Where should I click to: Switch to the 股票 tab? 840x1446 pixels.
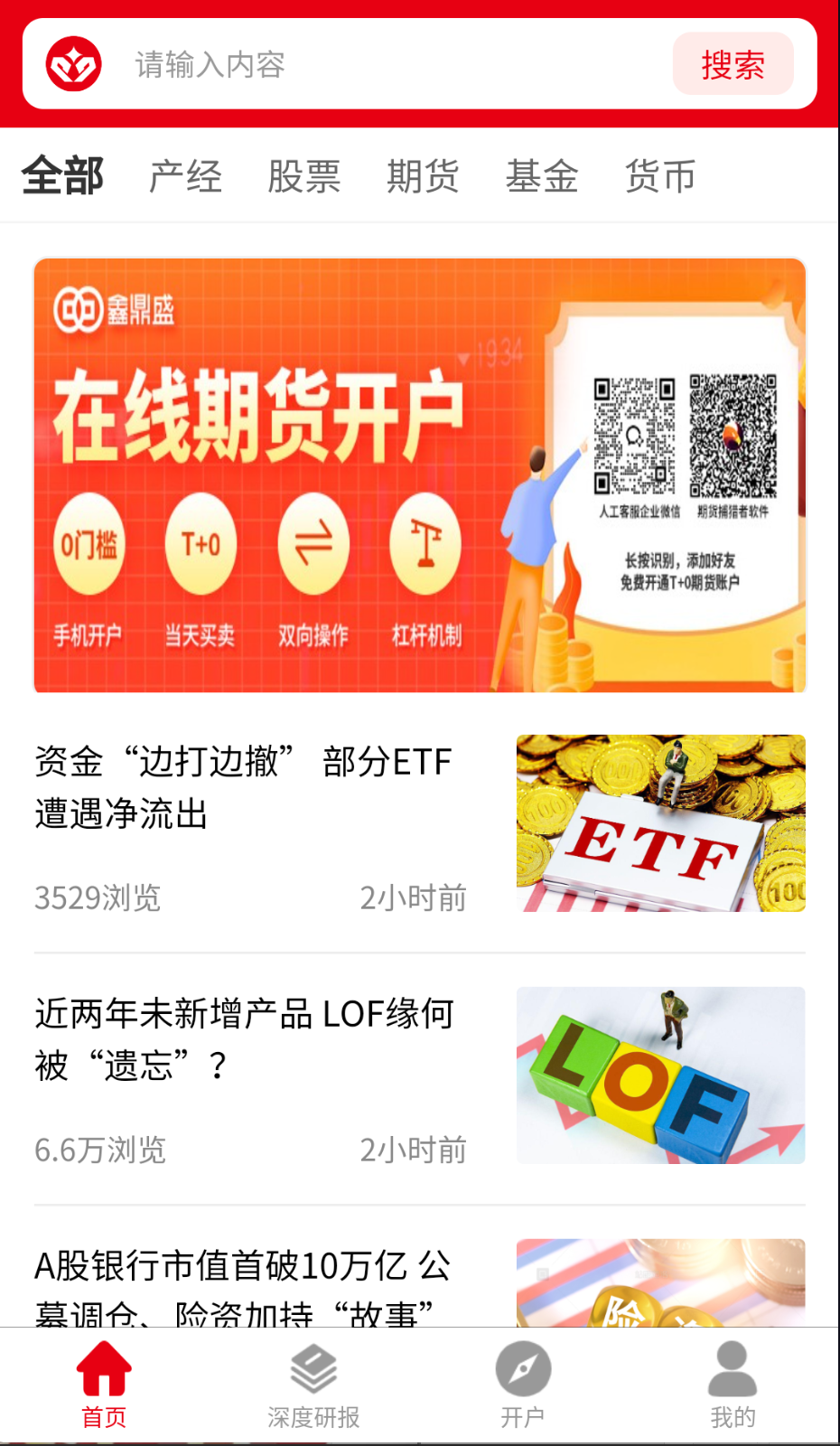pos(304,176)
